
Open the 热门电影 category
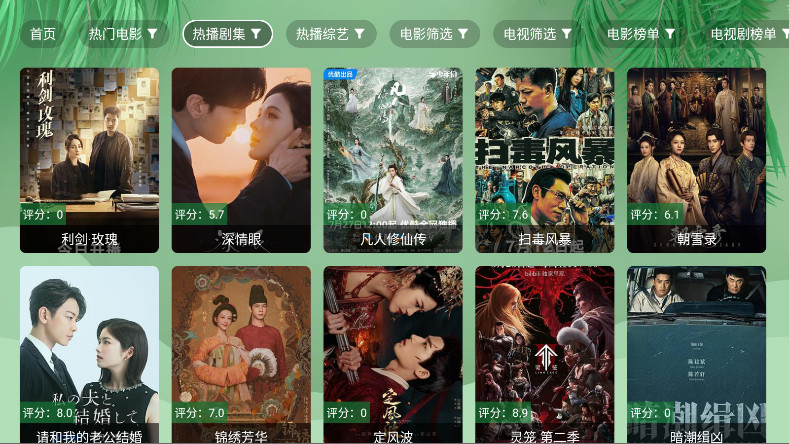[x=122, y=34]
